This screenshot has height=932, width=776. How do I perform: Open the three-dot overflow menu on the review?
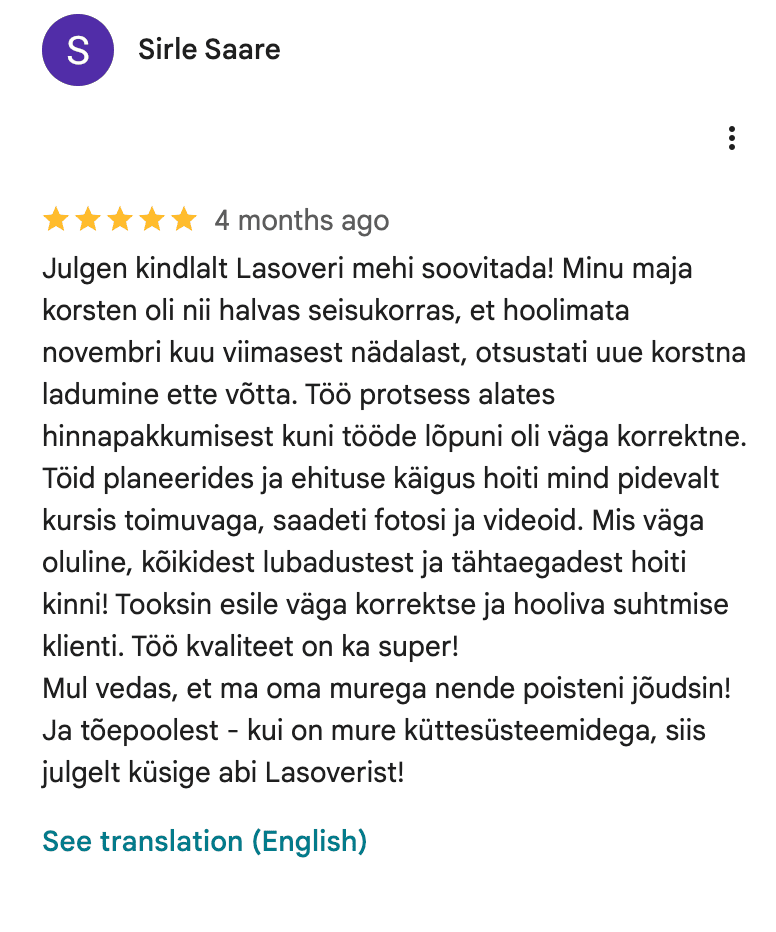click(732, 138)
